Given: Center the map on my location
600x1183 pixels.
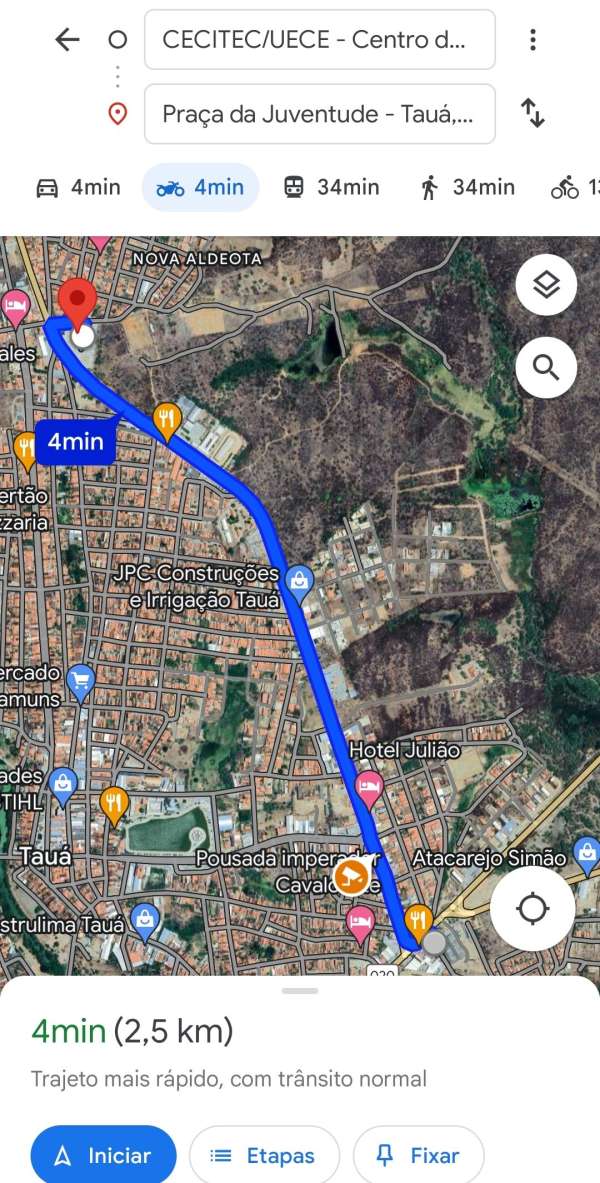Looking at the screenshot, I should (x=532, y=909).
